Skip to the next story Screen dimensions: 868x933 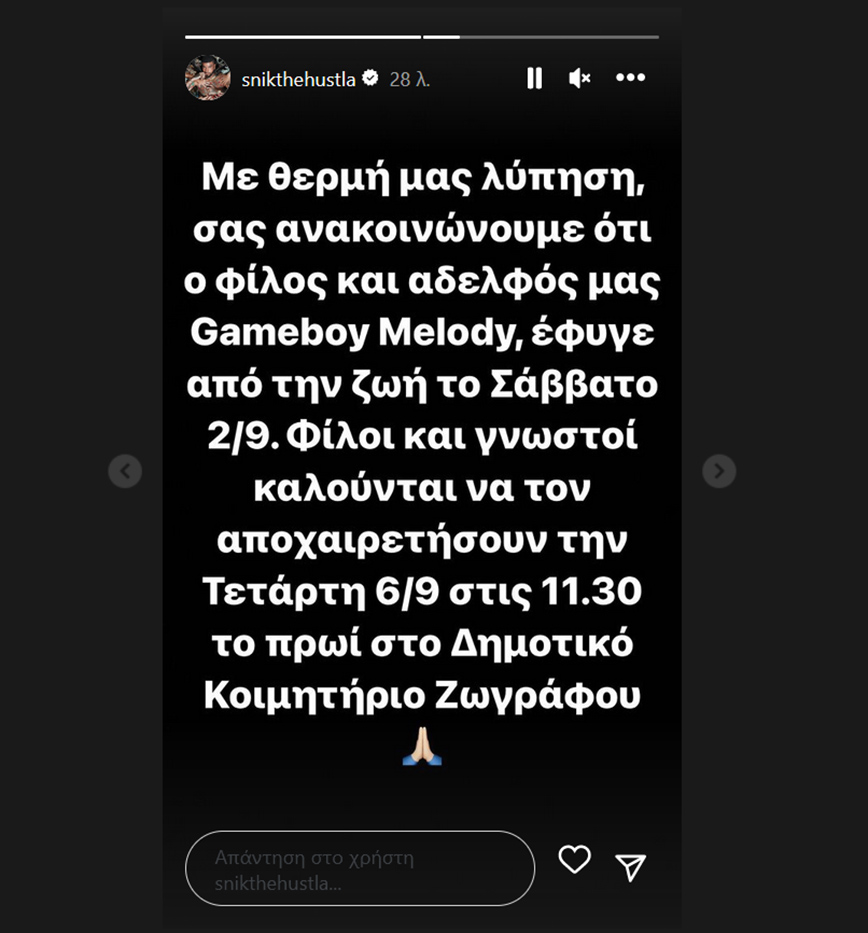[719, 470]
